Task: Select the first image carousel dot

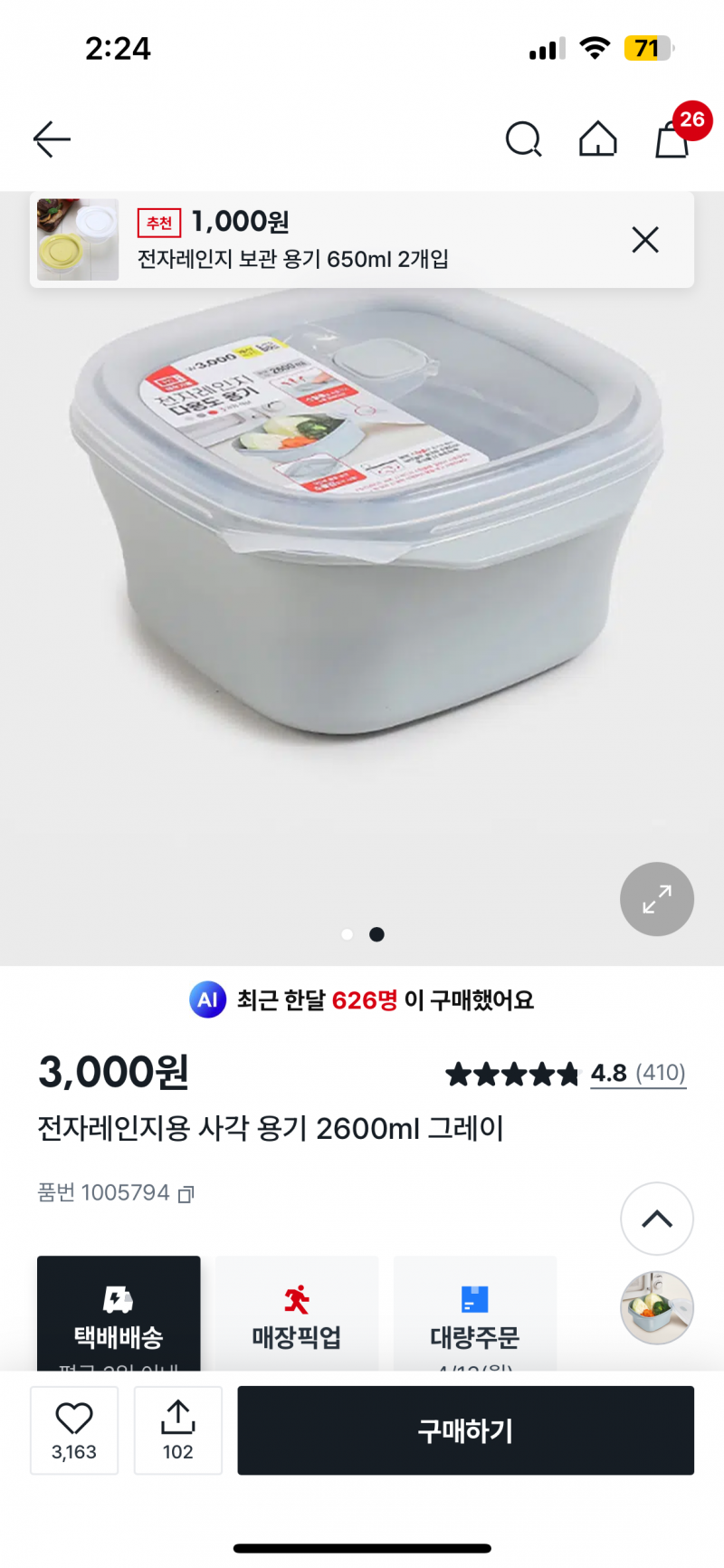Action: pos(346,934)
